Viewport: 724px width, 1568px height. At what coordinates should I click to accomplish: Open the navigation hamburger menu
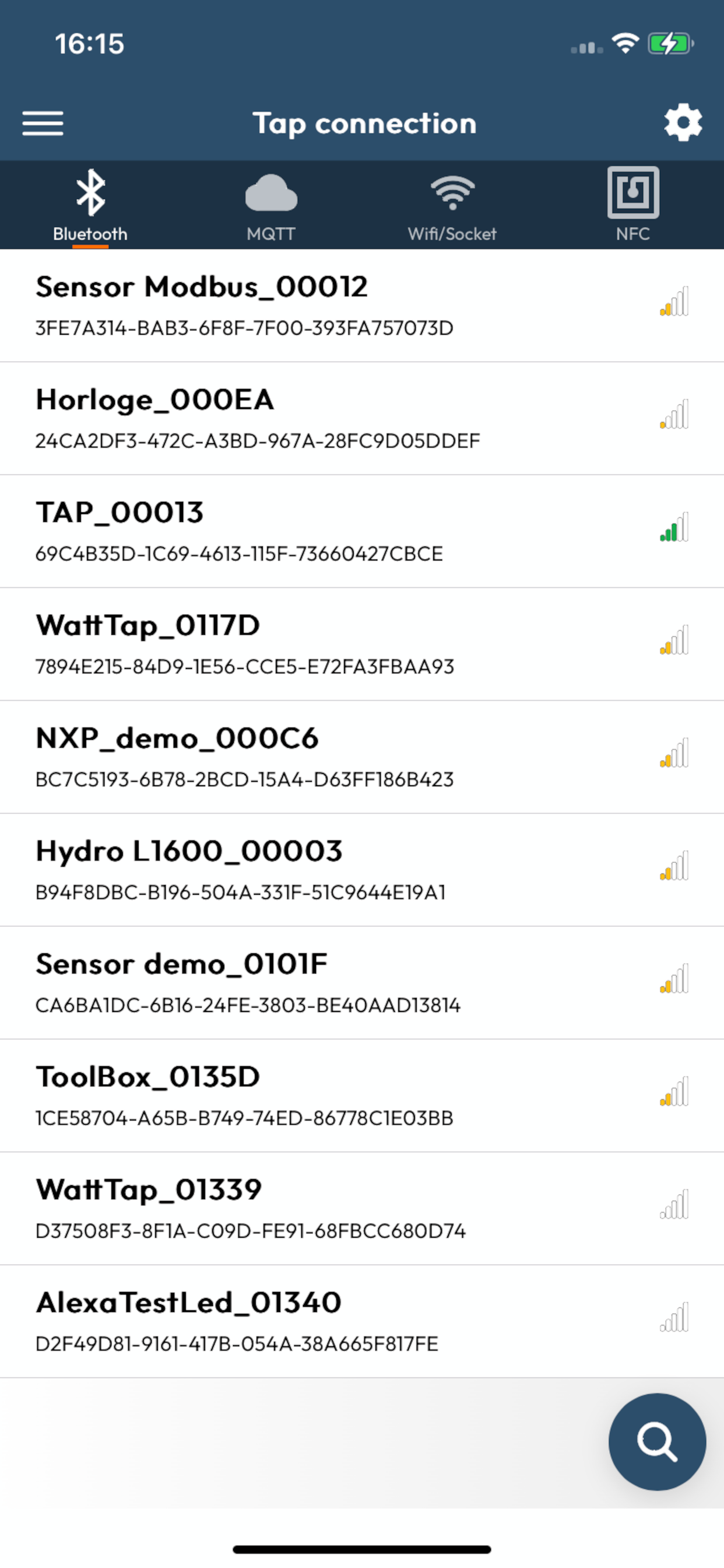tap(43, 123)
